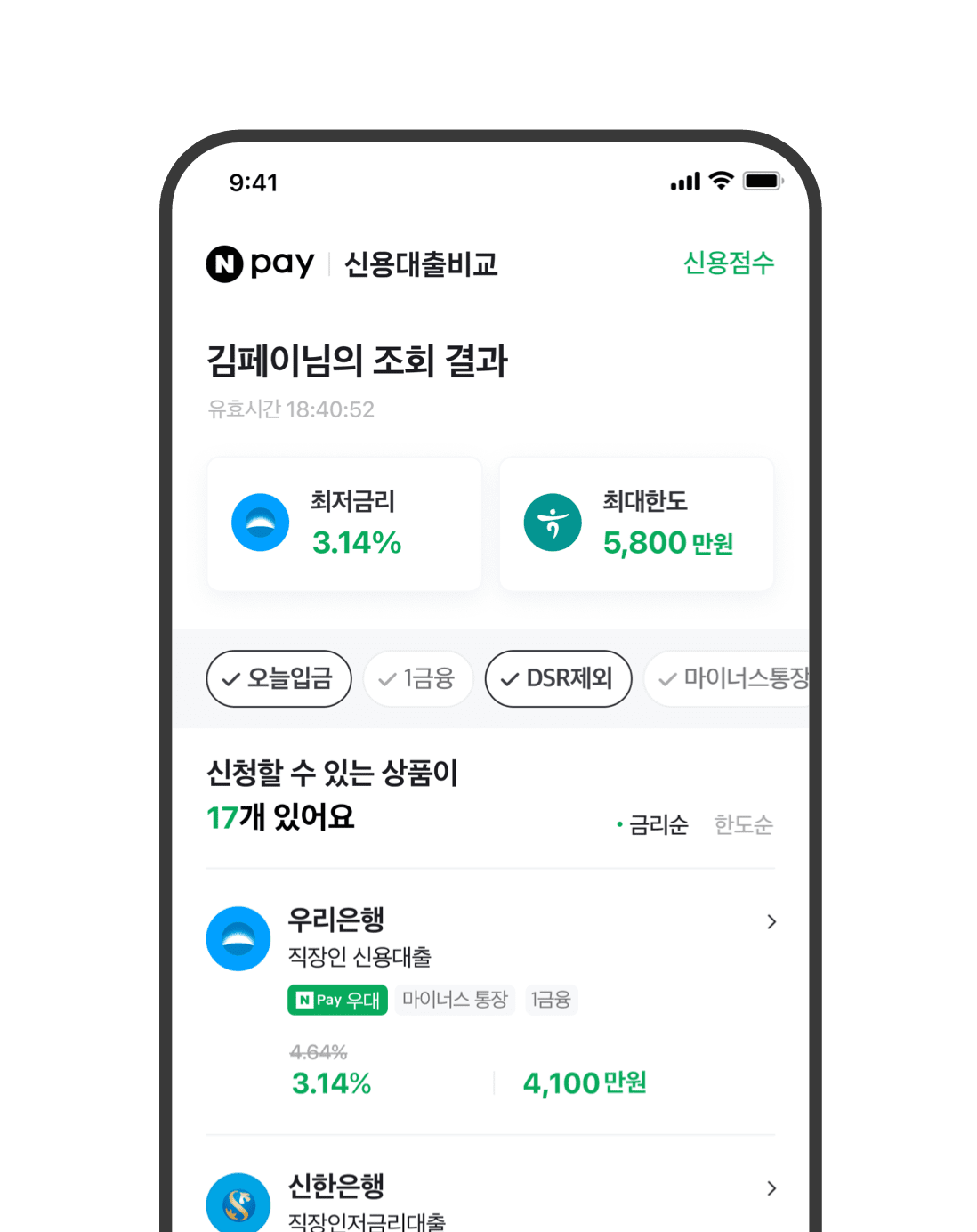Open the 최저금리 3.14% card
This screenshot has height=1232, width=977.
(344, 523)
